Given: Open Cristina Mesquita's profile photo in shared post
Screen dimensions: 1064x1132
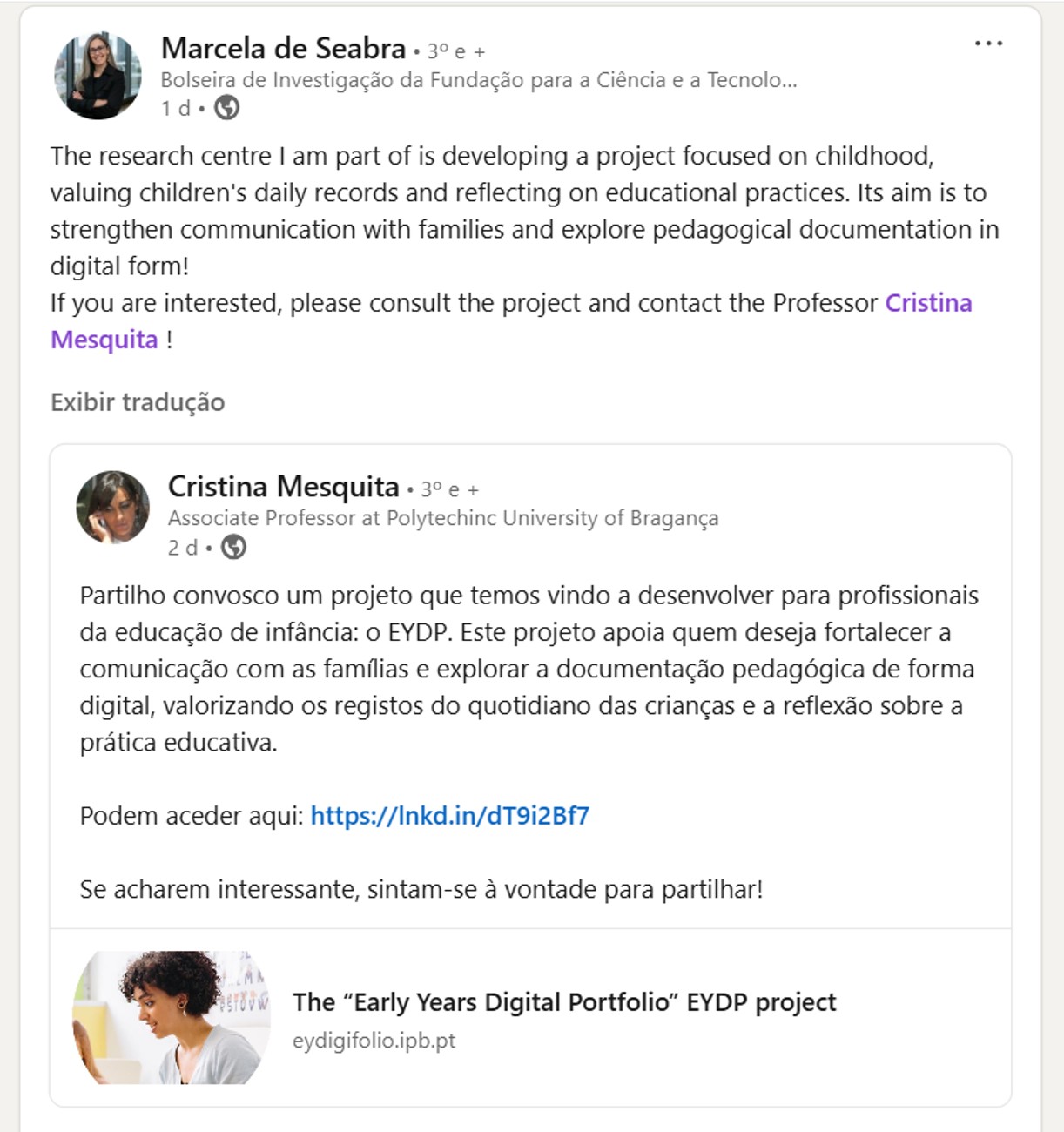Looking at the screenshot, I should tap(113, 508).
